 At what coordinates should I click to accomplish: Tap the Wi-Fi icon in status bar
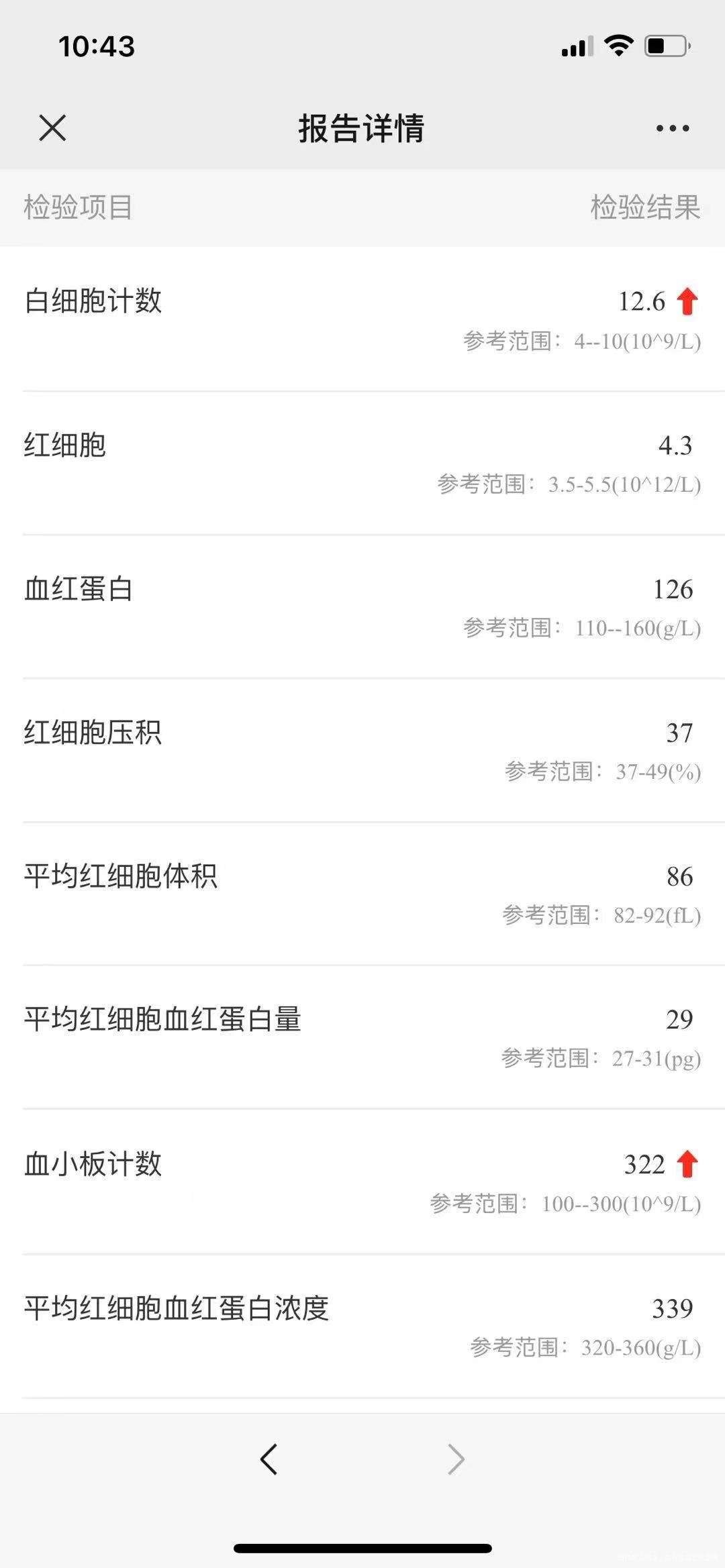tap(617, 45)
